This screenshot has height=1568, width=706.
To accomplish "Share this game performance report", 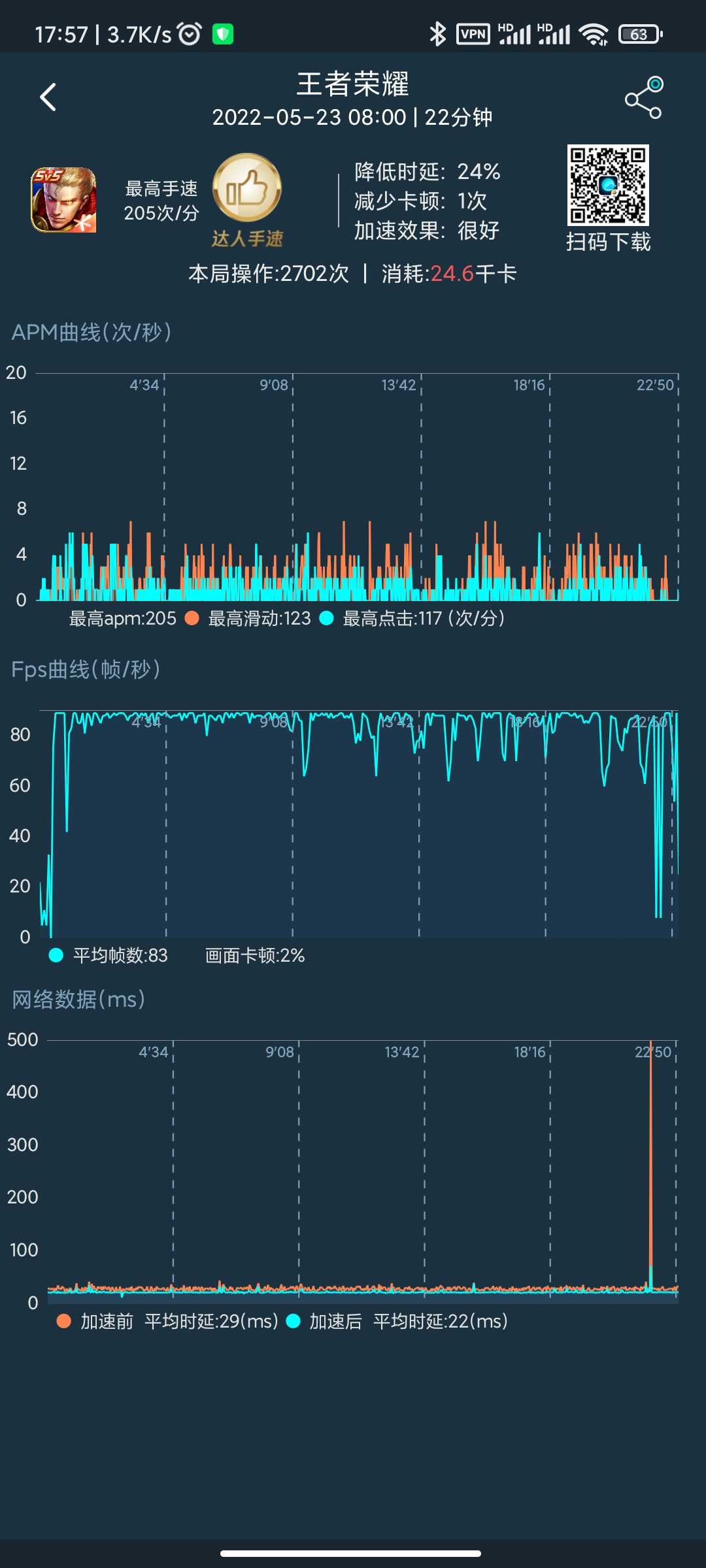I will click(x=645, y=97).
